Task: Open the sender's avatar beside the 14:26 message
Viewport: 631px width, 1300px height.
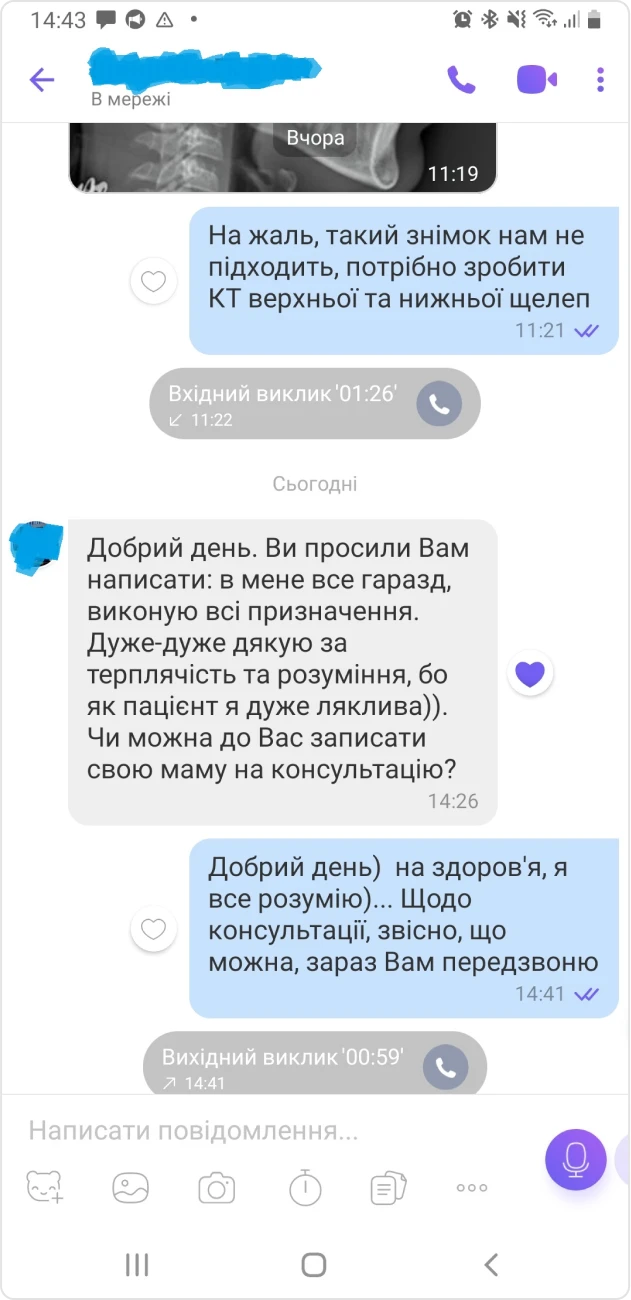Action: point(37,548)
